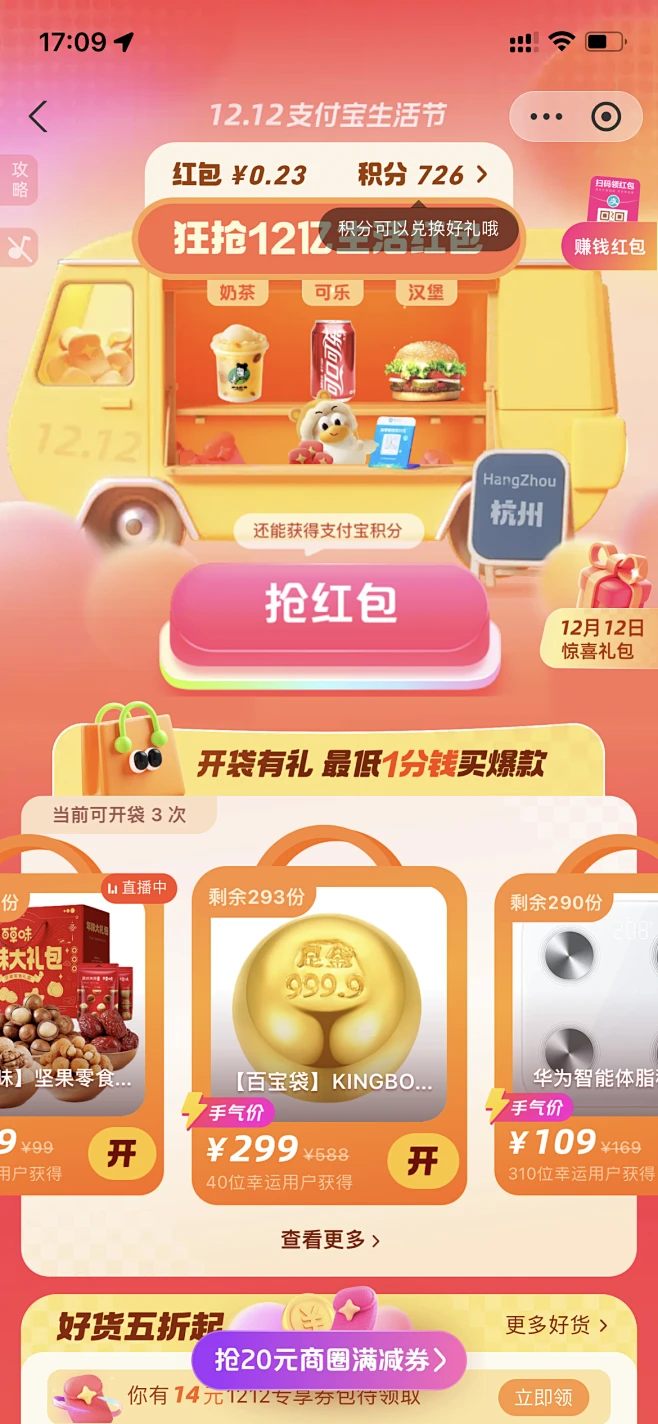658x1424 pixels.
Task: Tap 开 on the 坚果零食 gift pack
Action: (121, 1154)
